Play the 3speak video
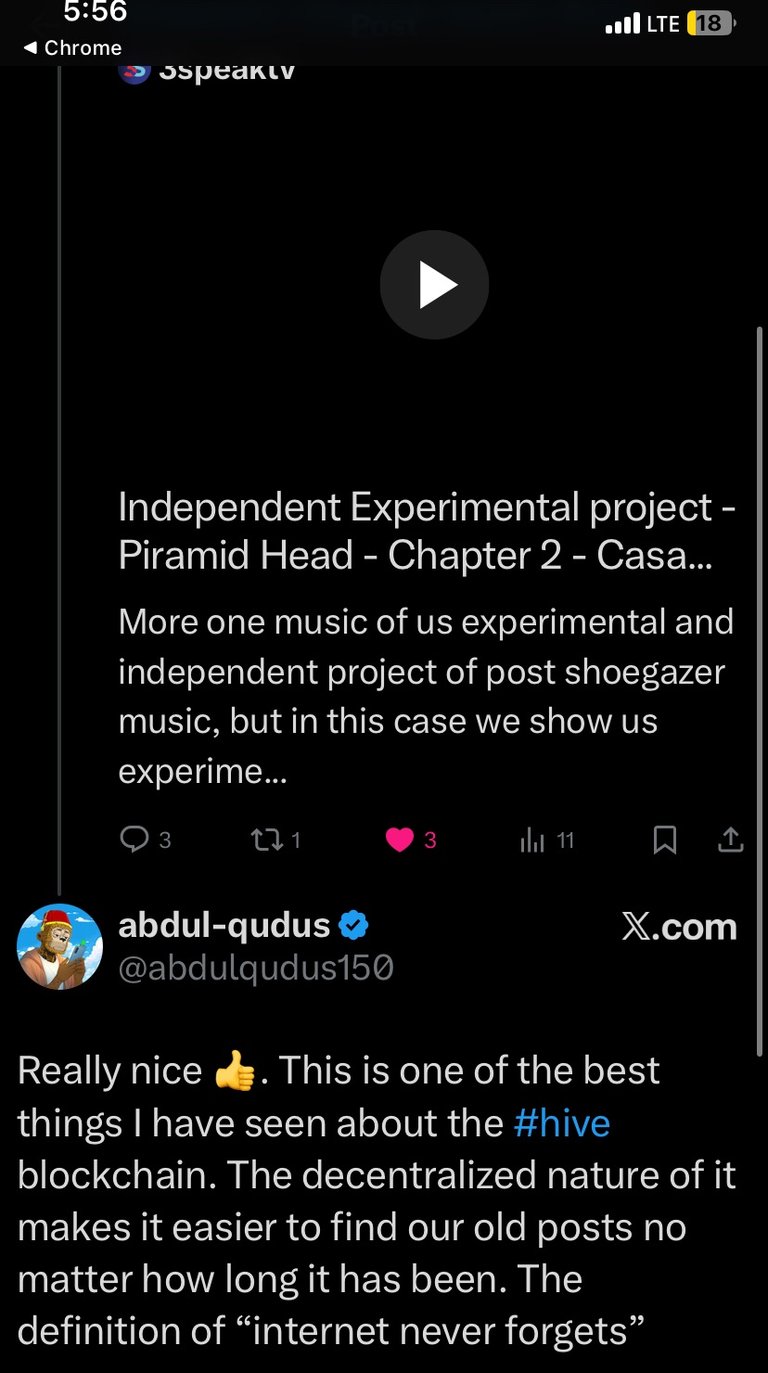This screenshot has height=1373, width=768. (434, 286)
